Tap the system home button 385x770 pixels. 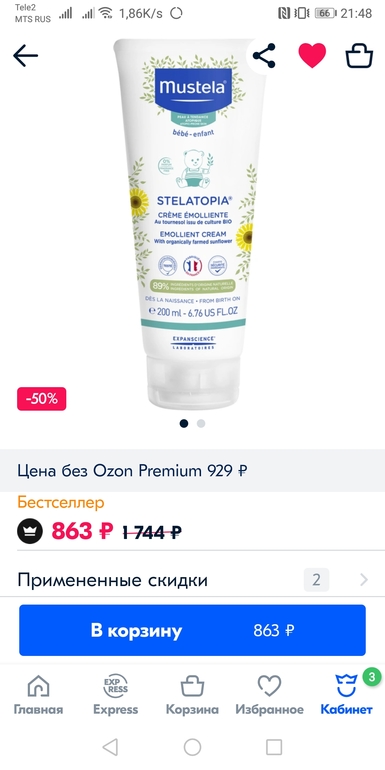(192, 747)
